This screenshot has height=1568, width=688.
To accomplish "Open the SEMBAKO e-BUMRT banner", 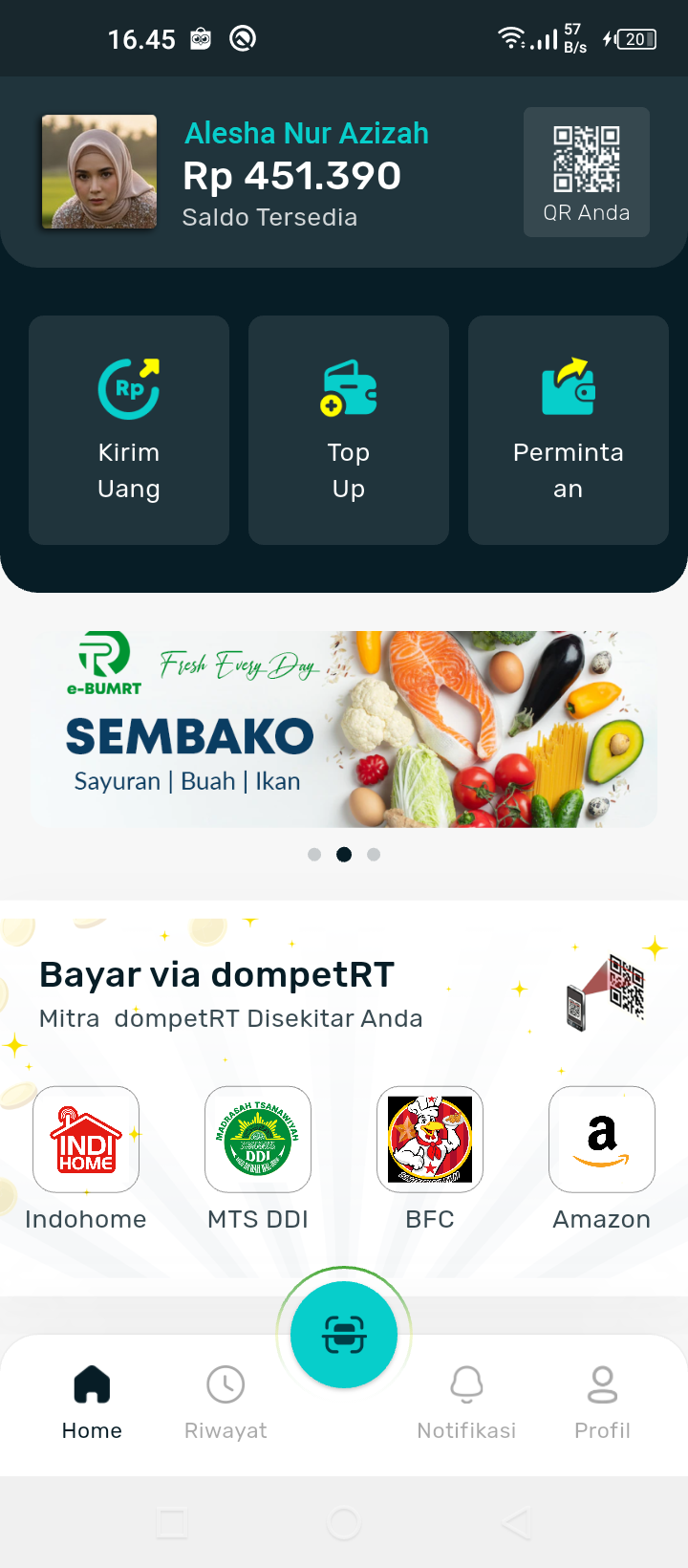I will (x=344, y=729).
